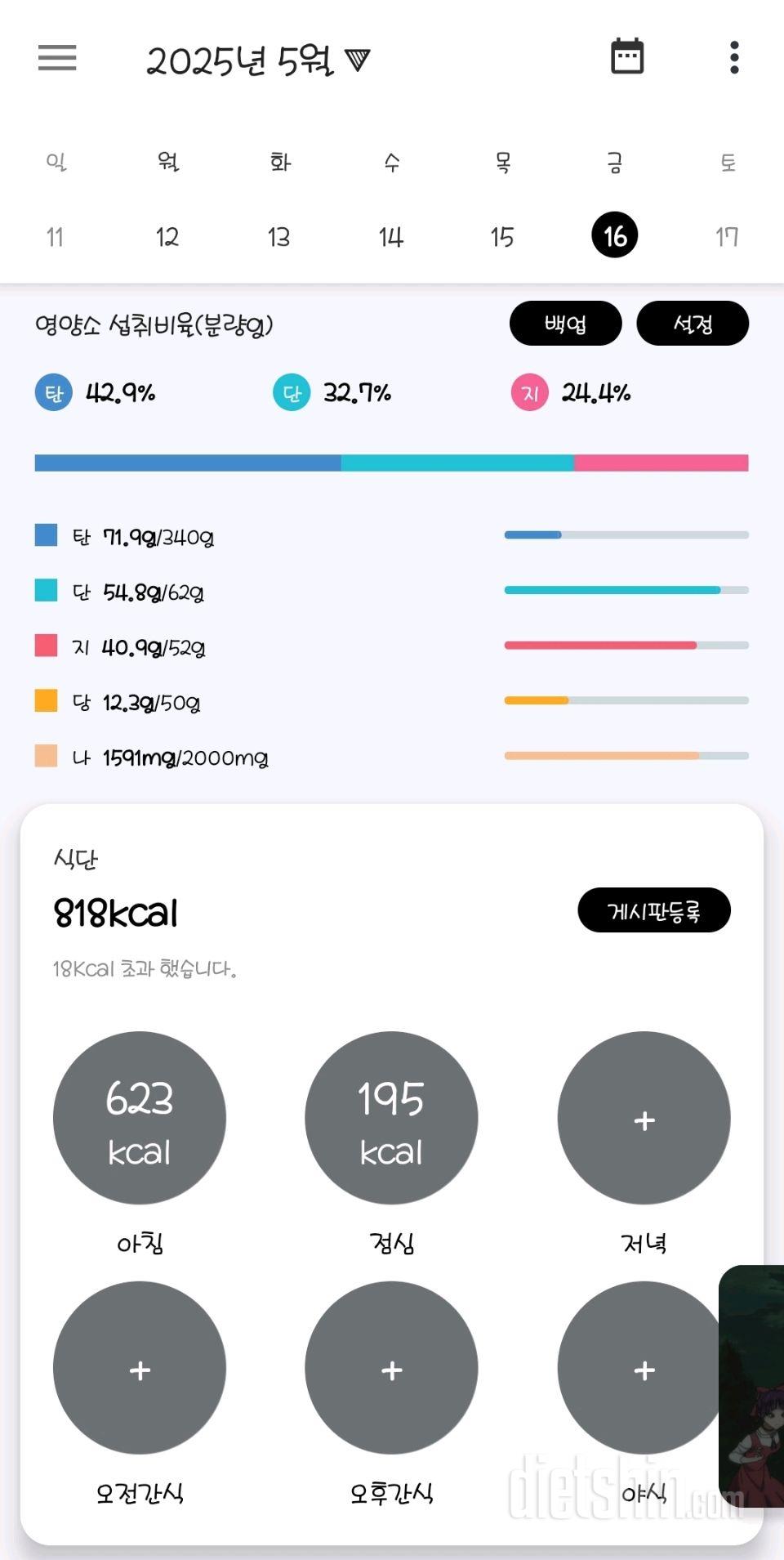Select date 13 in the week row
Screen dimensions: 784x1560
tap(278, 237)
